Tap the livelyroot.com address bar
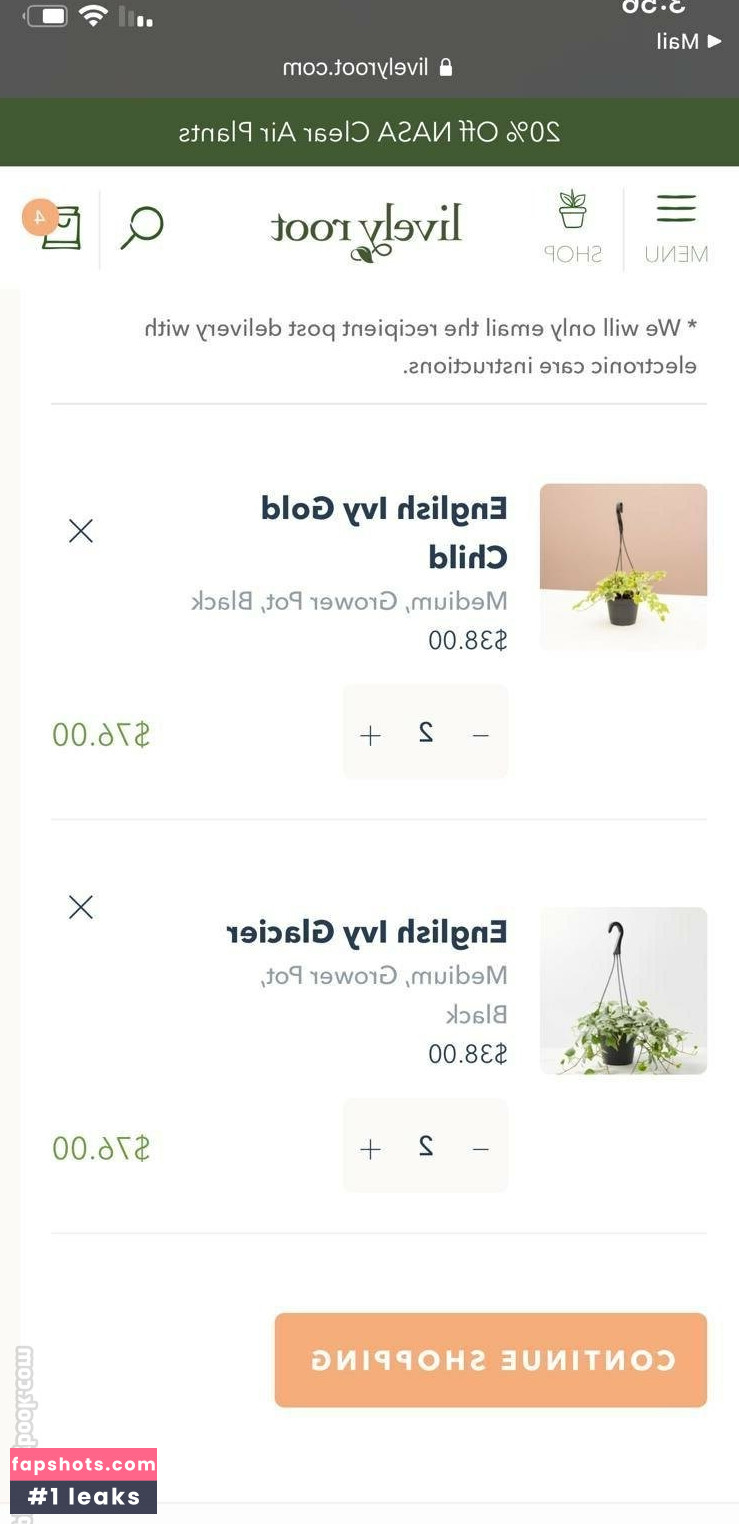 369,68
